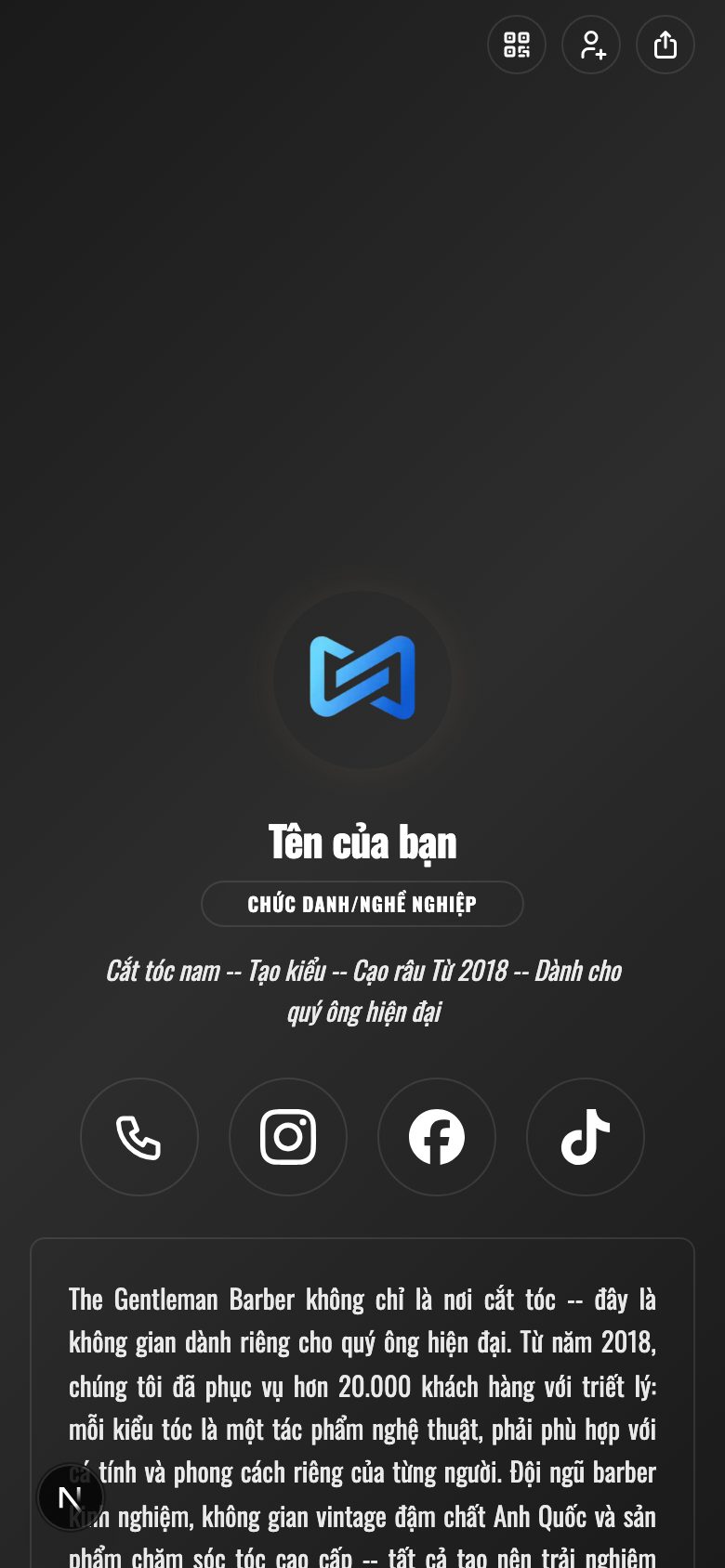Visit the Facebook page icon
Viewport: 725px width, 1568px height.
437,1137
